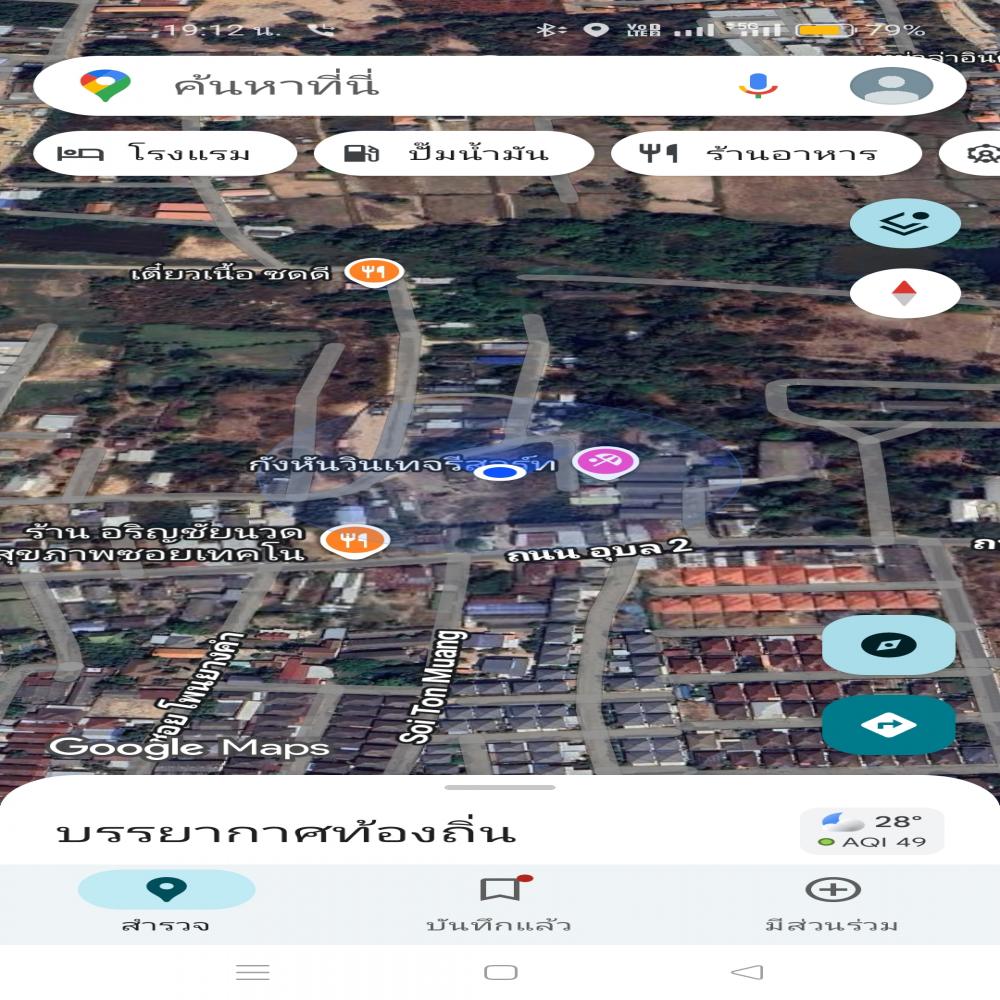Switch to the สำรวจ explore tab

tap(166, 902)
